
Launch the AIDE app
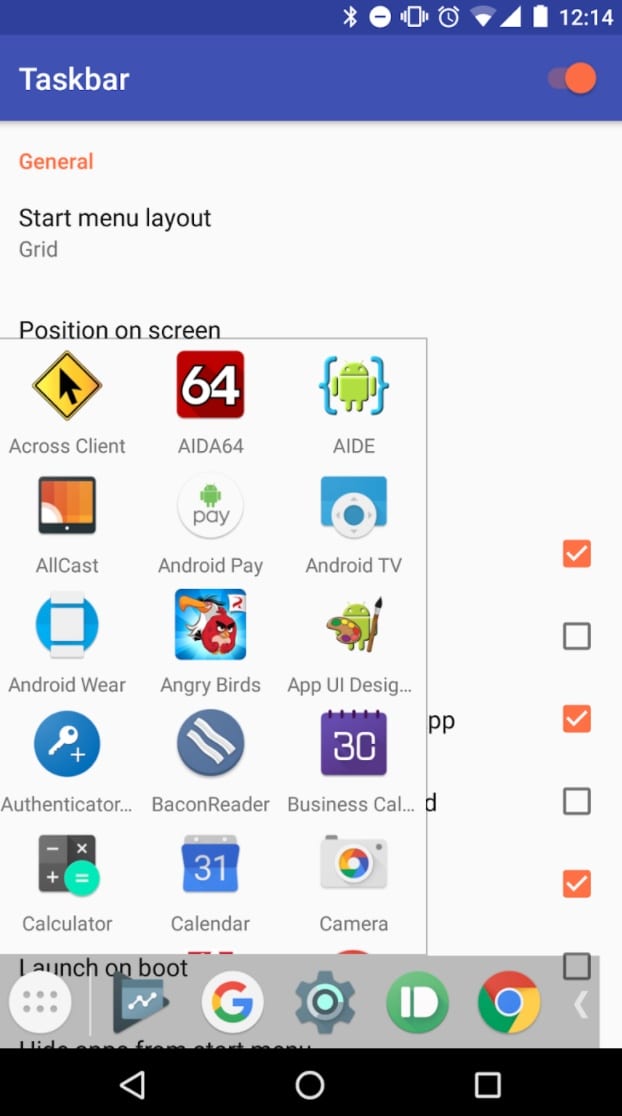coord(354,403)
